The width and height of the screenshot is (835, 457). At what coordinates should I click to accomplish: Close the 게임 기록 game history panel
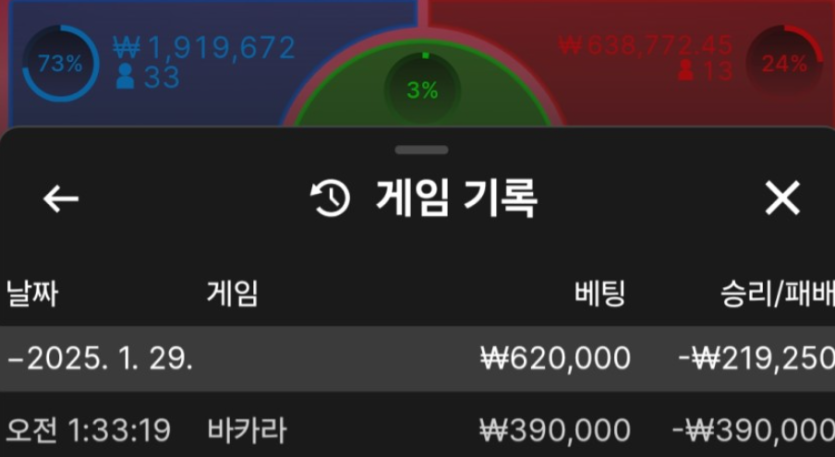pos(782,199)
